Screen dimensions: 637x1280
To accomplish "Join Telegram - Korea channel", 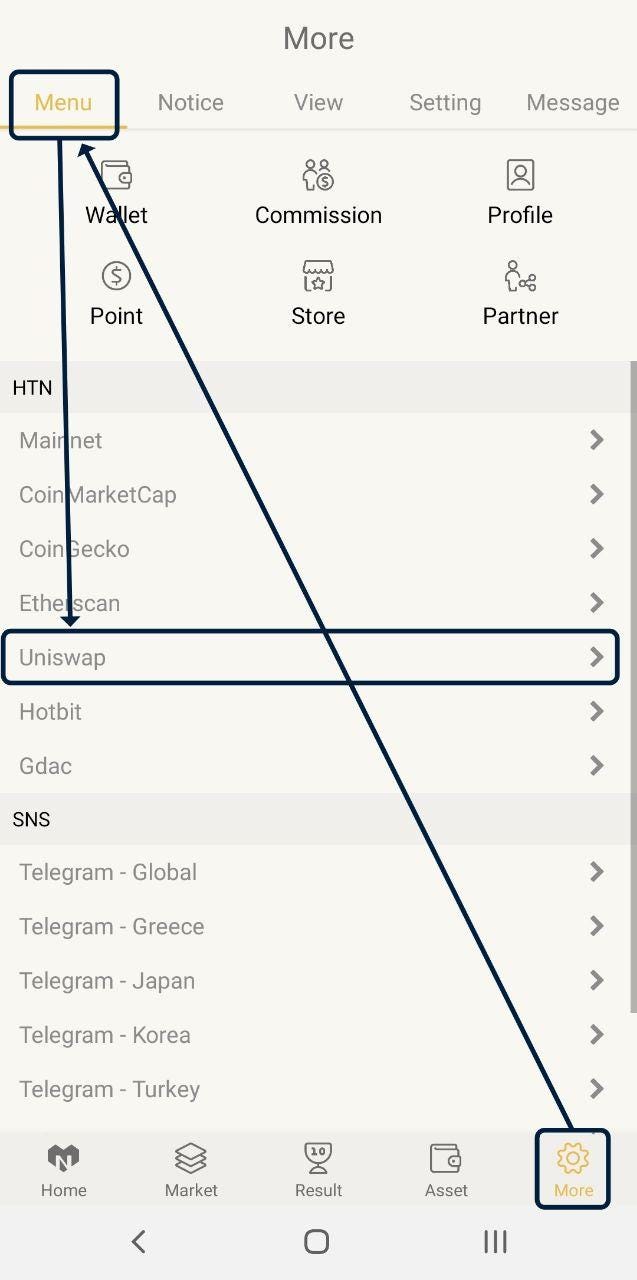I will coord(310,1035).
